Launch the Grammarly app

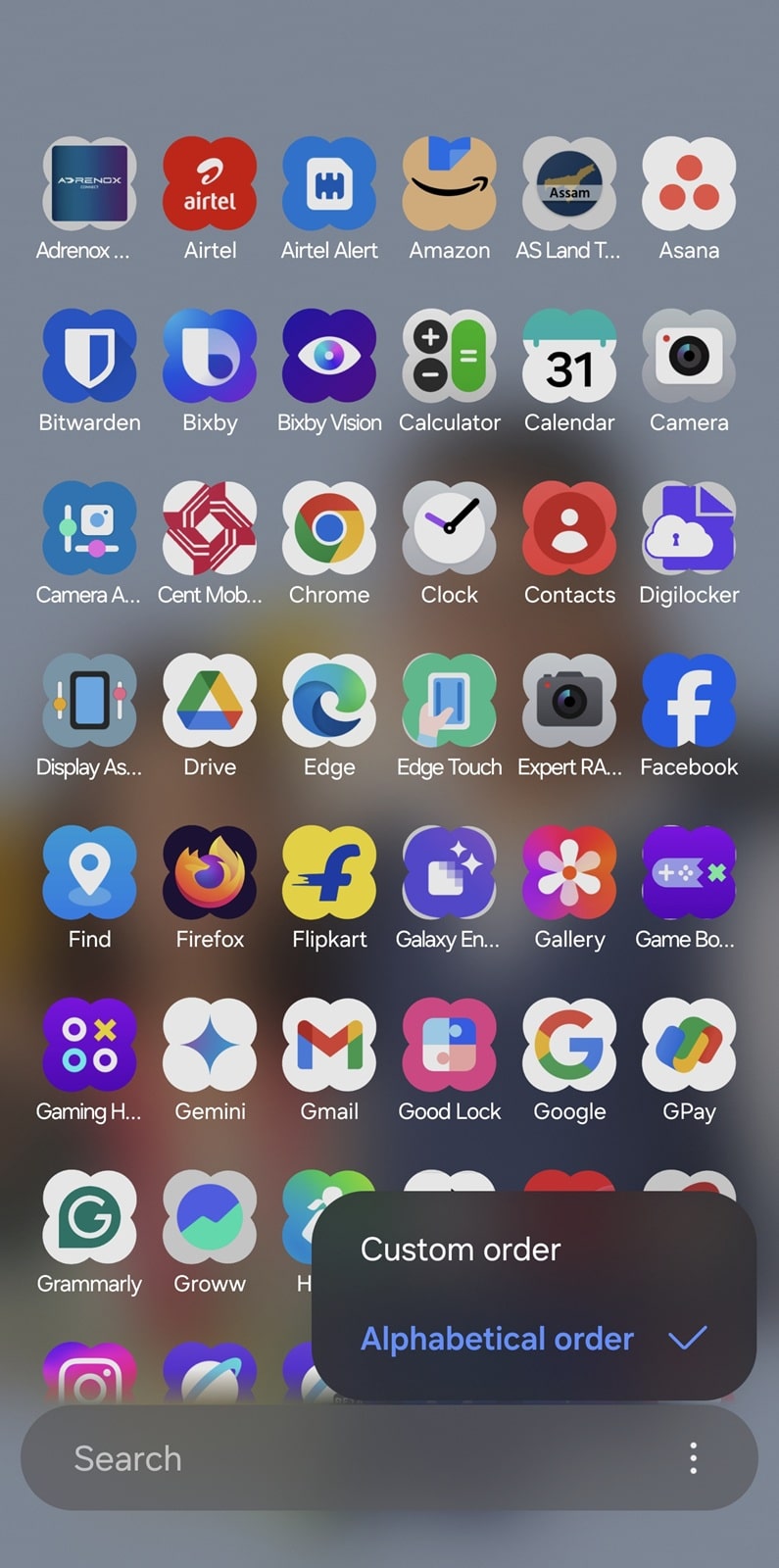click(x=89, y=1218)
